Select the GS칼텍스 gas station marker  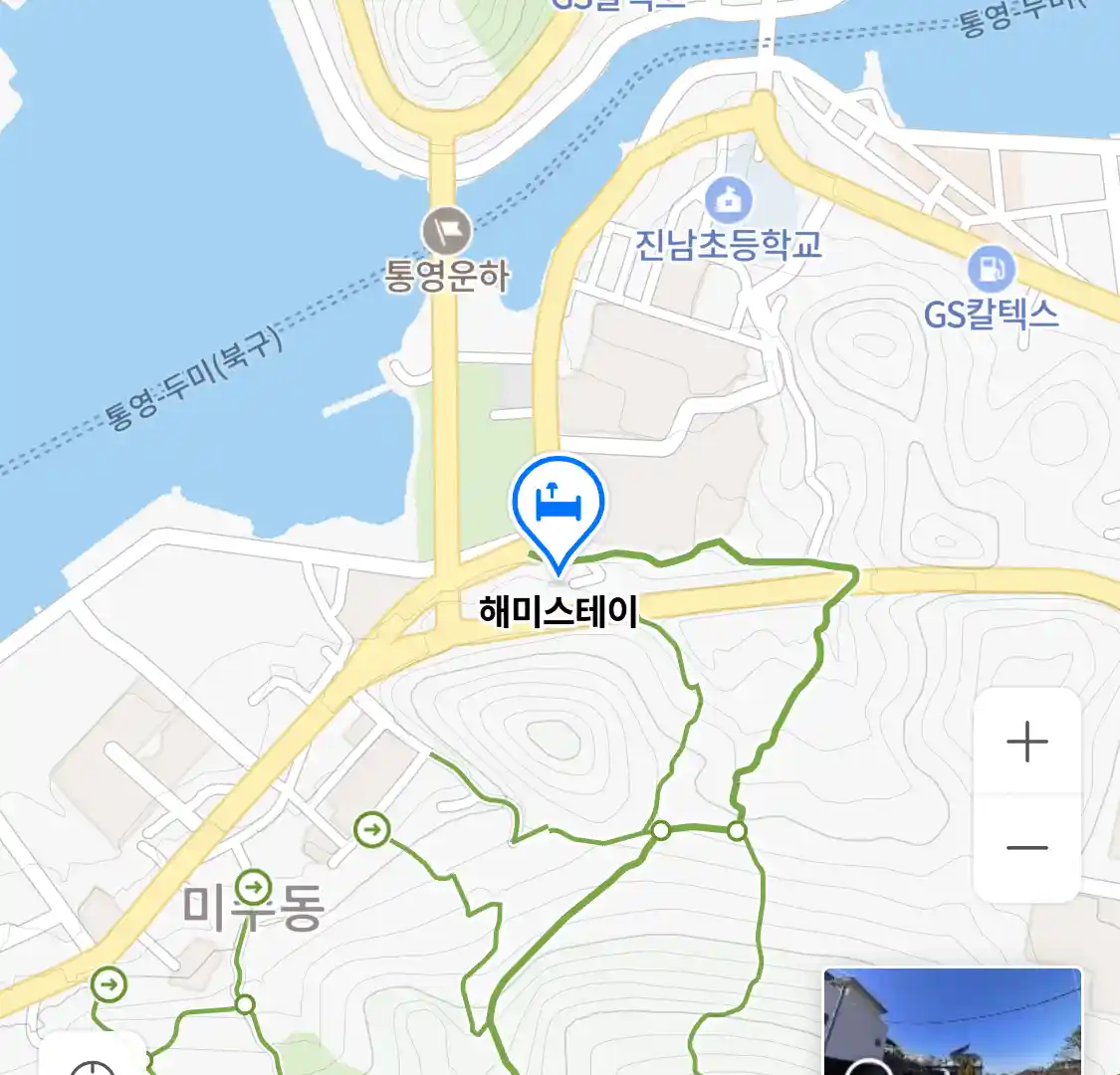(991, 269)
